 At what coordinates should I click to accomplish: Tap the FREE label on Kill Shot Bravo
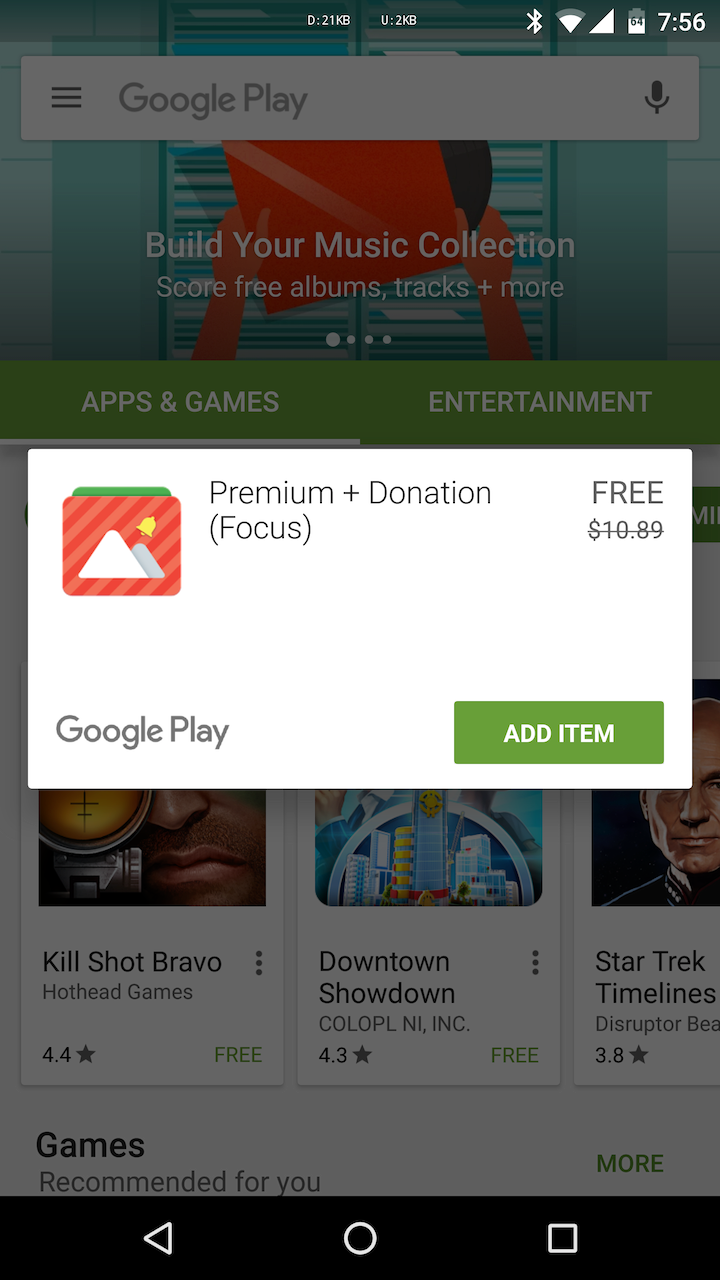click(238, 1054)
